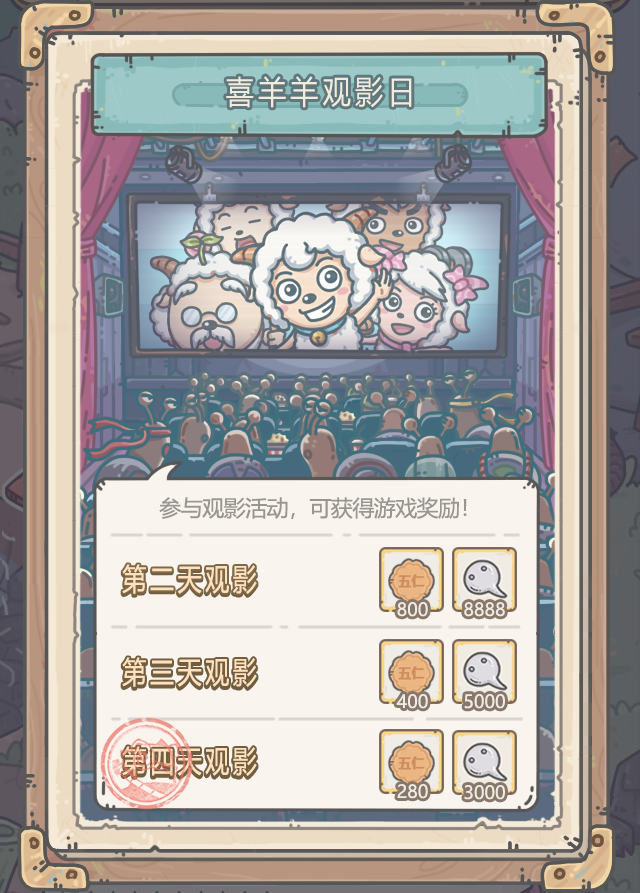The width and height of the screenshot is (640, 893).
Task: View the 5000 tadpole reward for 第三天观影
Action: [484, 672]
